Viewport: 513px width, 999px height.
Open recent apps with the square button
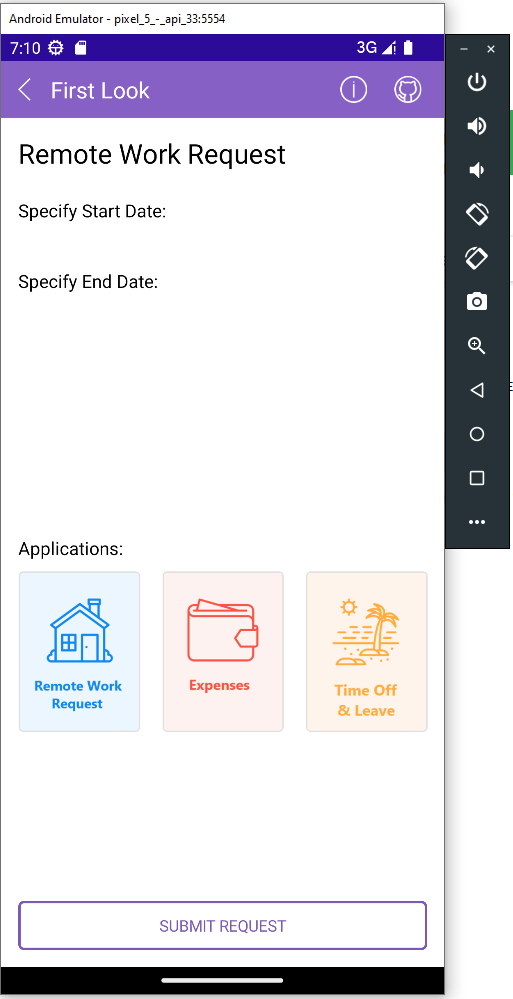pyautogui.click(x=477, y=478)
